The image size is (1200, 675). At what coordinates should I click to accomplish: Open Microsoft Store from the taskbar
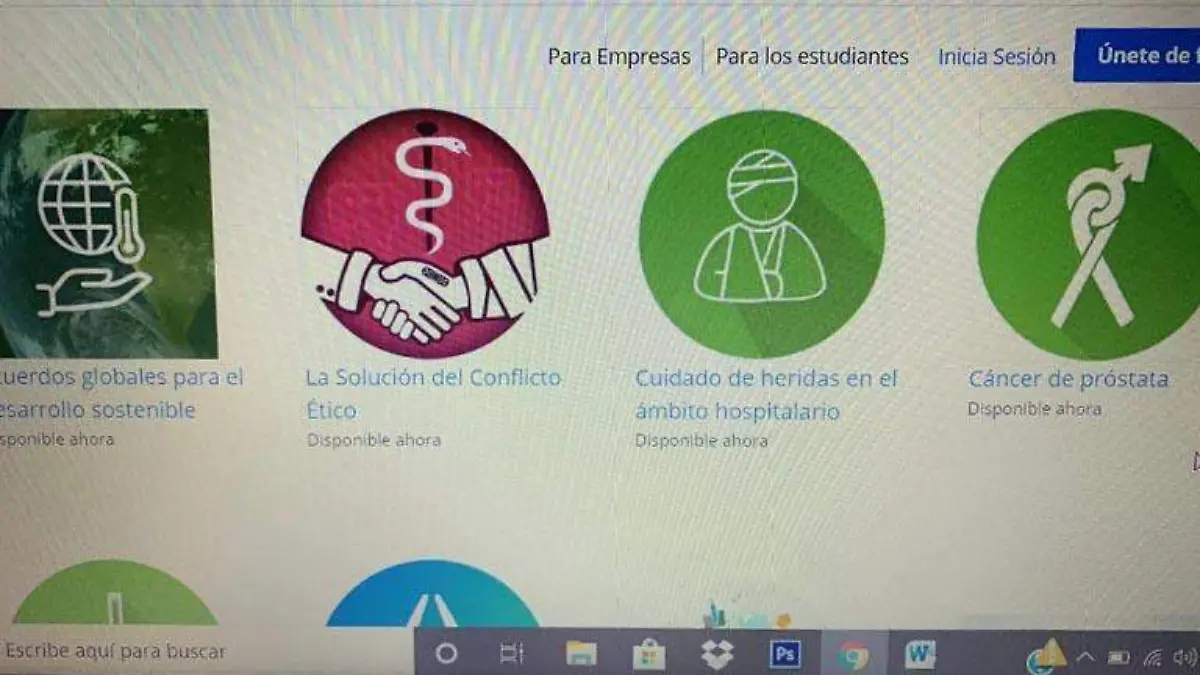[x=649, y=654]
